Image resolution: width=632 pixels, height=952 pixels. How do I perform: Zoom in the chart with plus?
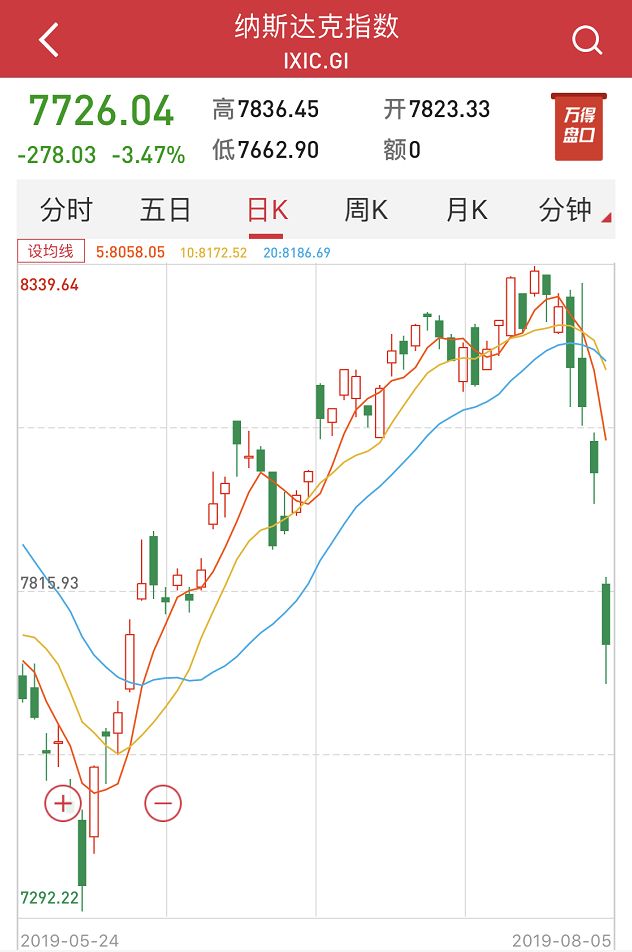(62, 802)
